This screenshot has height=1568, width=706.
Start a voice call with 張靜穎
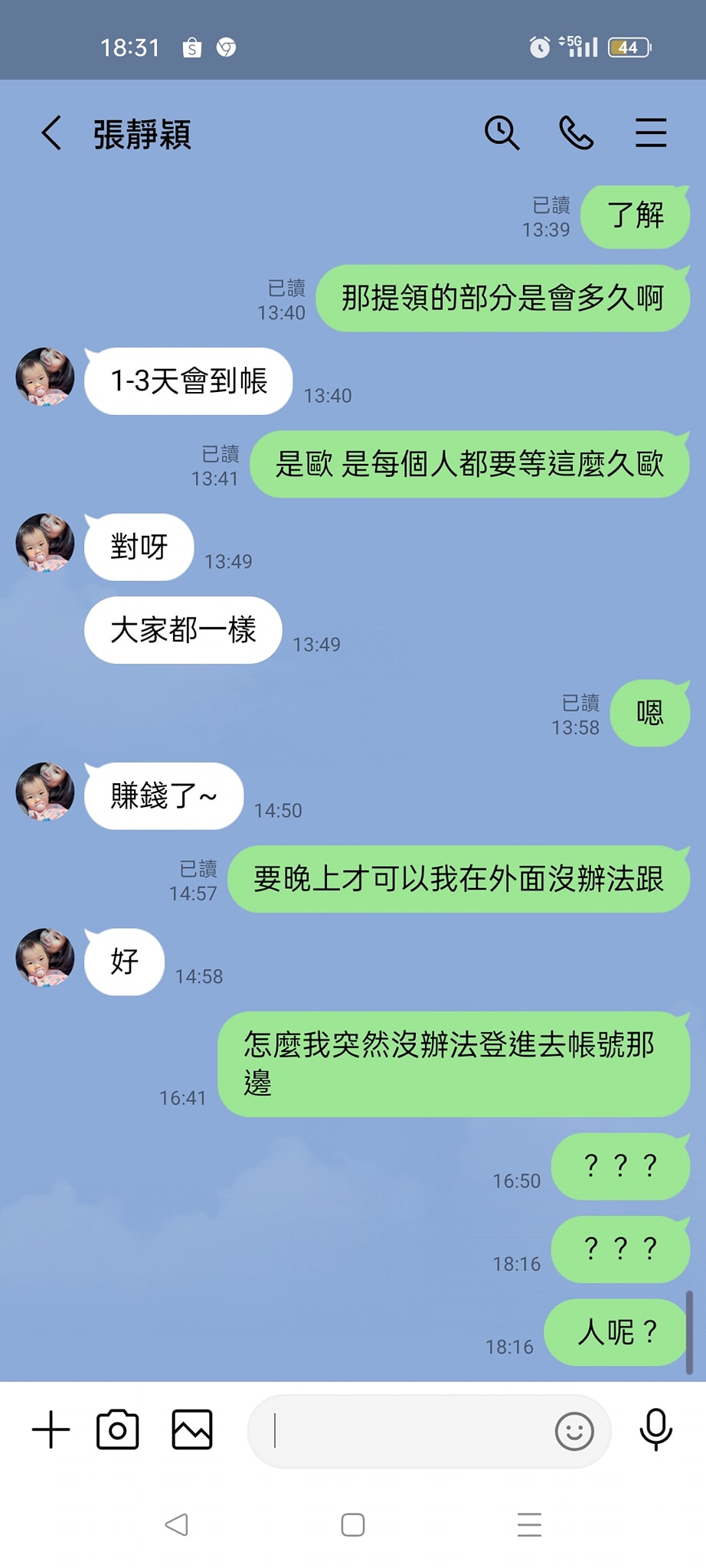[x=576, y=132]
